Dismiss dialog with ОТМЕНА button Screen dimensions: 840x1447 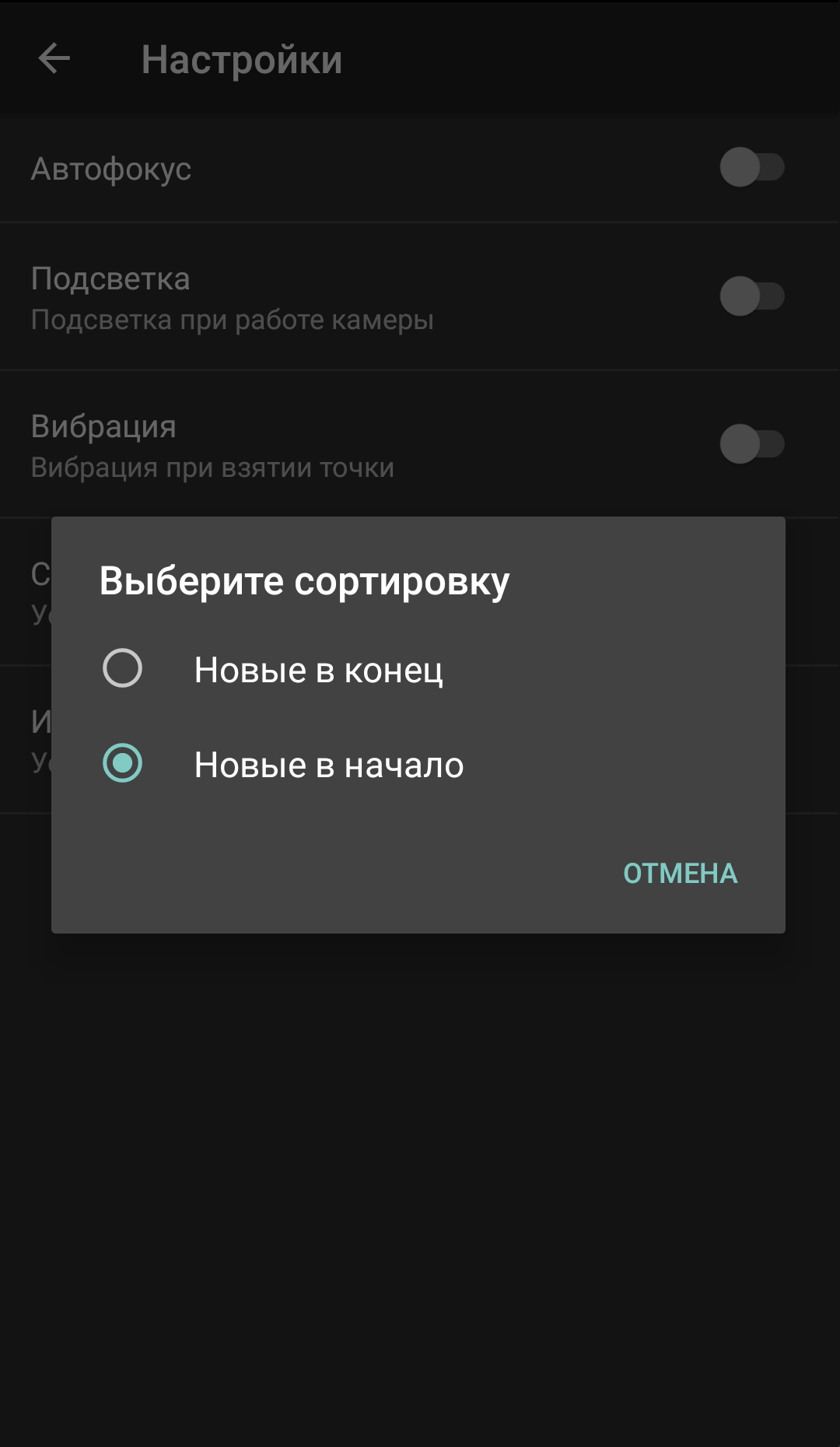[680, 874]
